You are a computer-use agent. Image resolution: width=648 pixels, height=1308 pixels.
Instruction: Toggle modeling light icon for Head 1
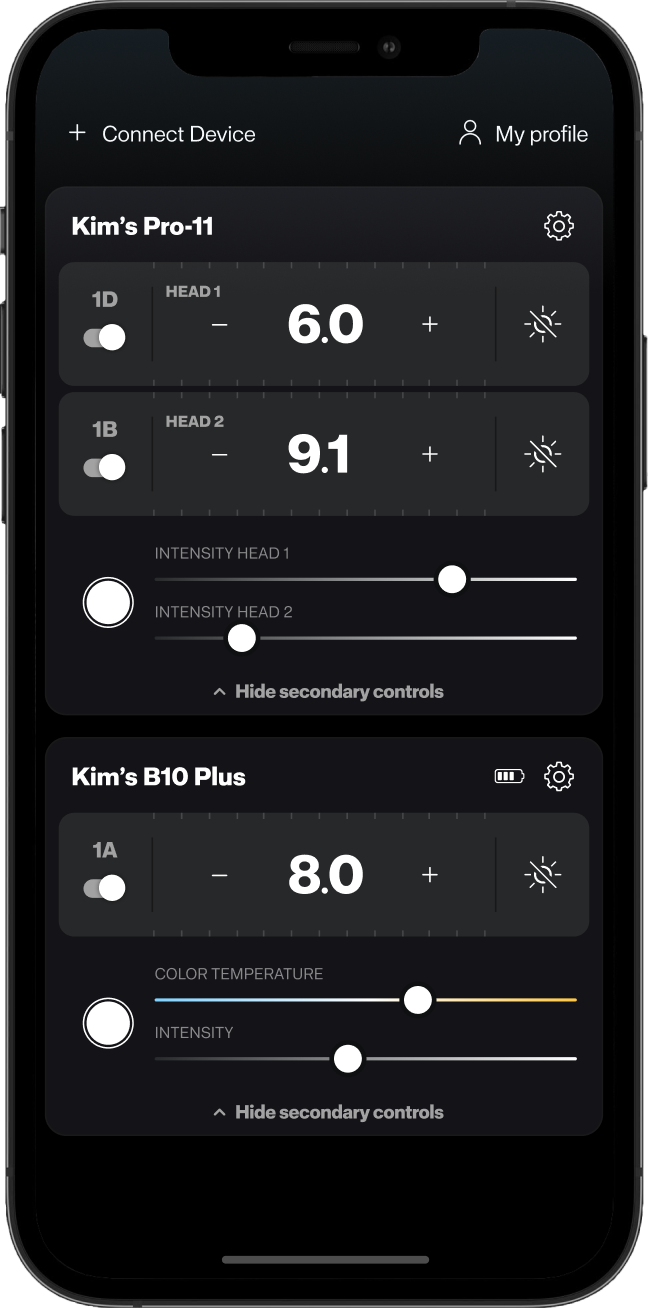pyautogui.click(x=542, y=324)
